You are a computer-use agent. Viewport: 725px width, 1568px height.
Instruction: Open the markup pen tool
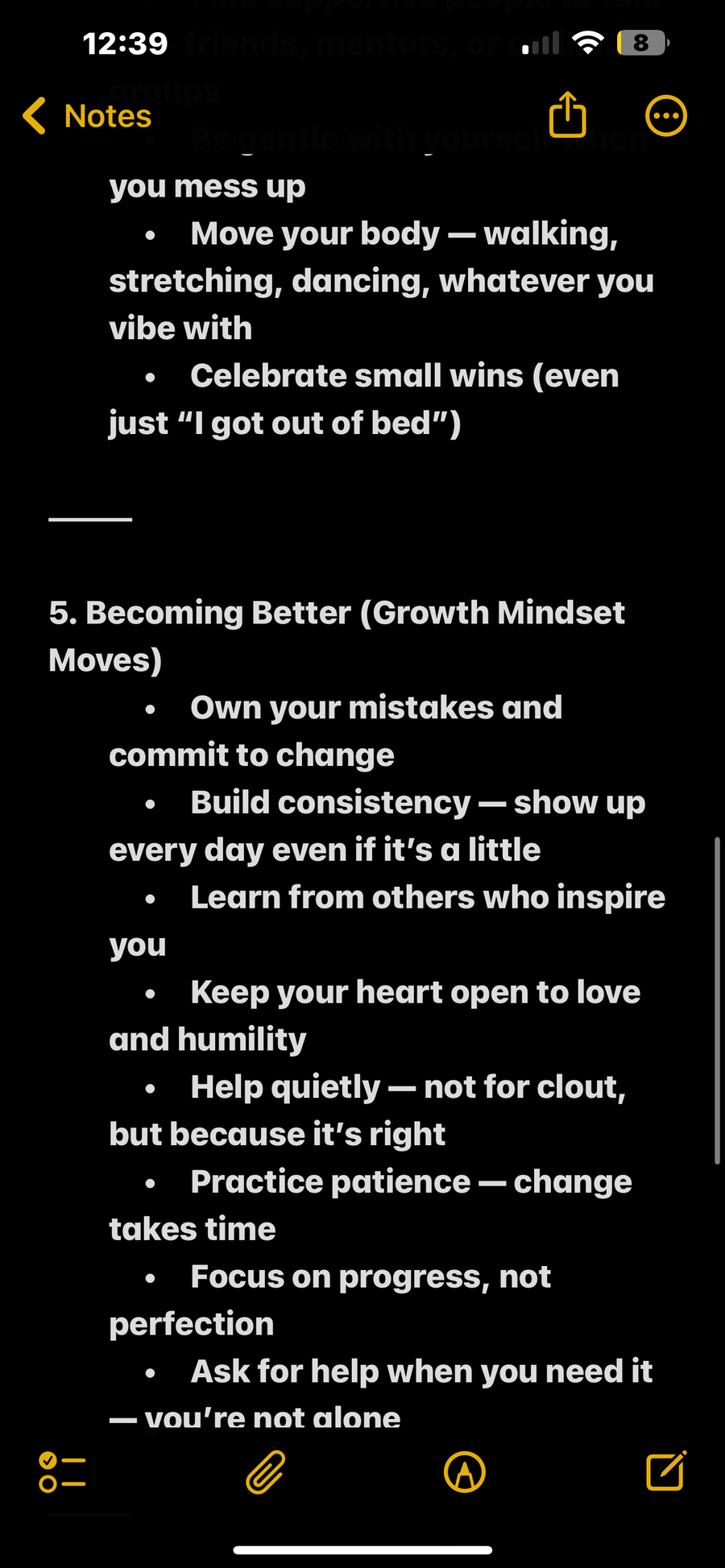(465, 1472)
